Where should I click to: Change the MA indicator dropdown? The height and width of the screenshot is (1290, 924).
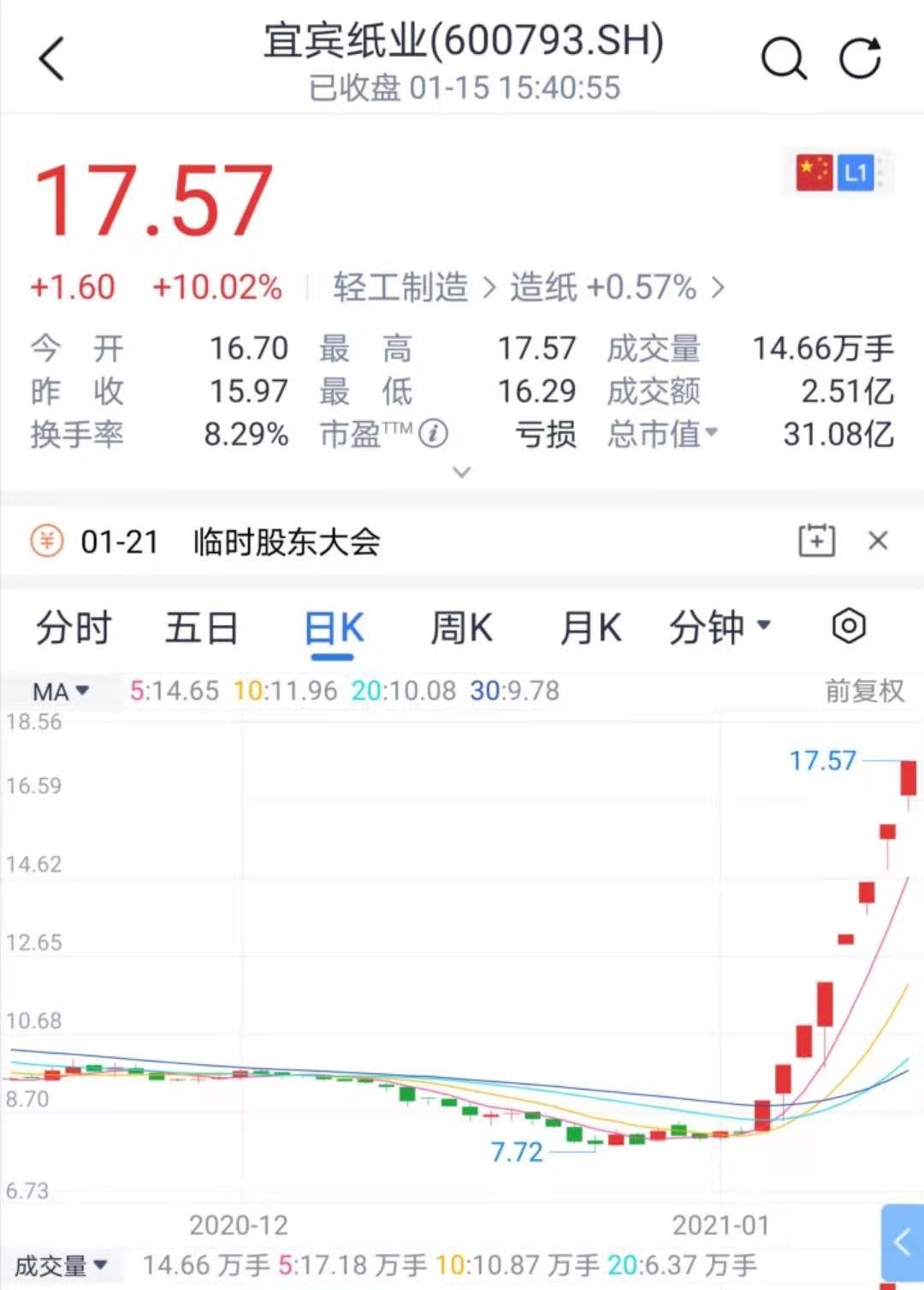click(x=61, y=691)
